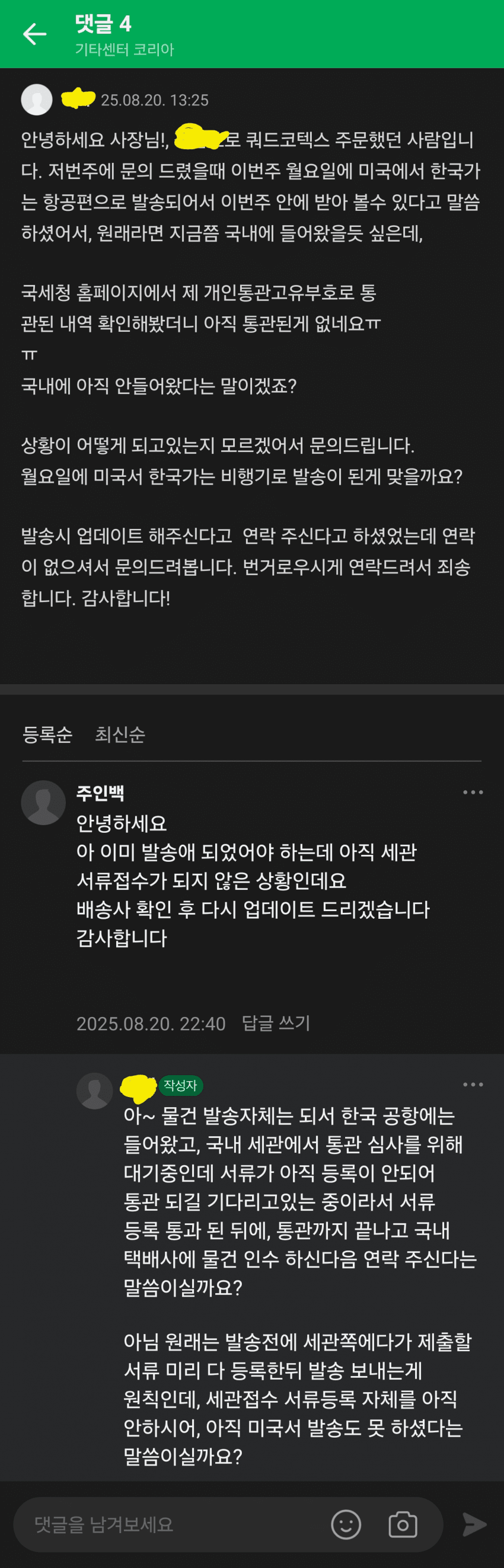Open the emoji sticker picker
Image resolution: width=504 pixels, height=1568 pixels.
346,1524
